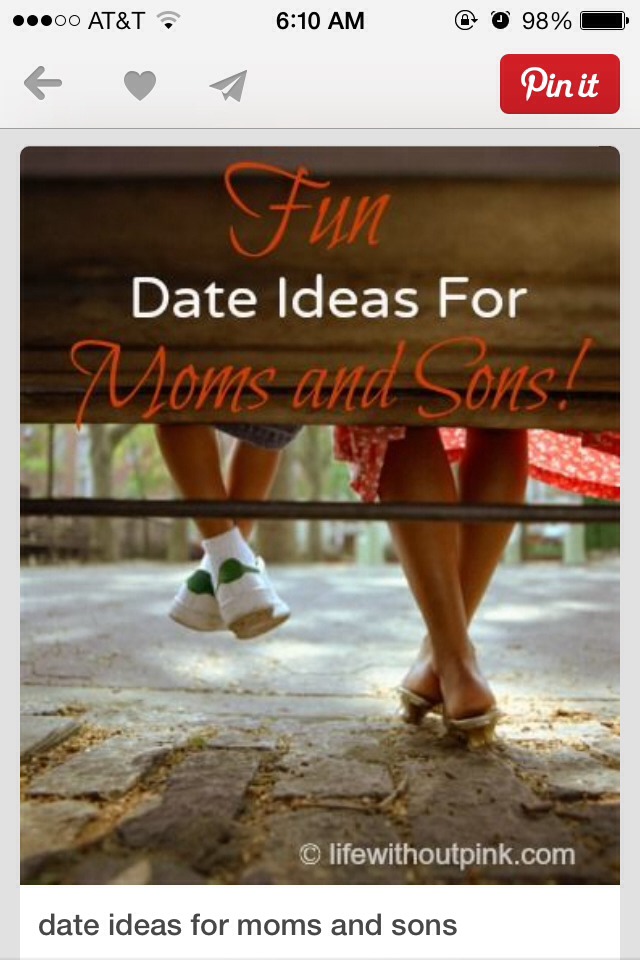Go back using the arrow icon
This screenshot has width=640, height=960.
point(43,85)
